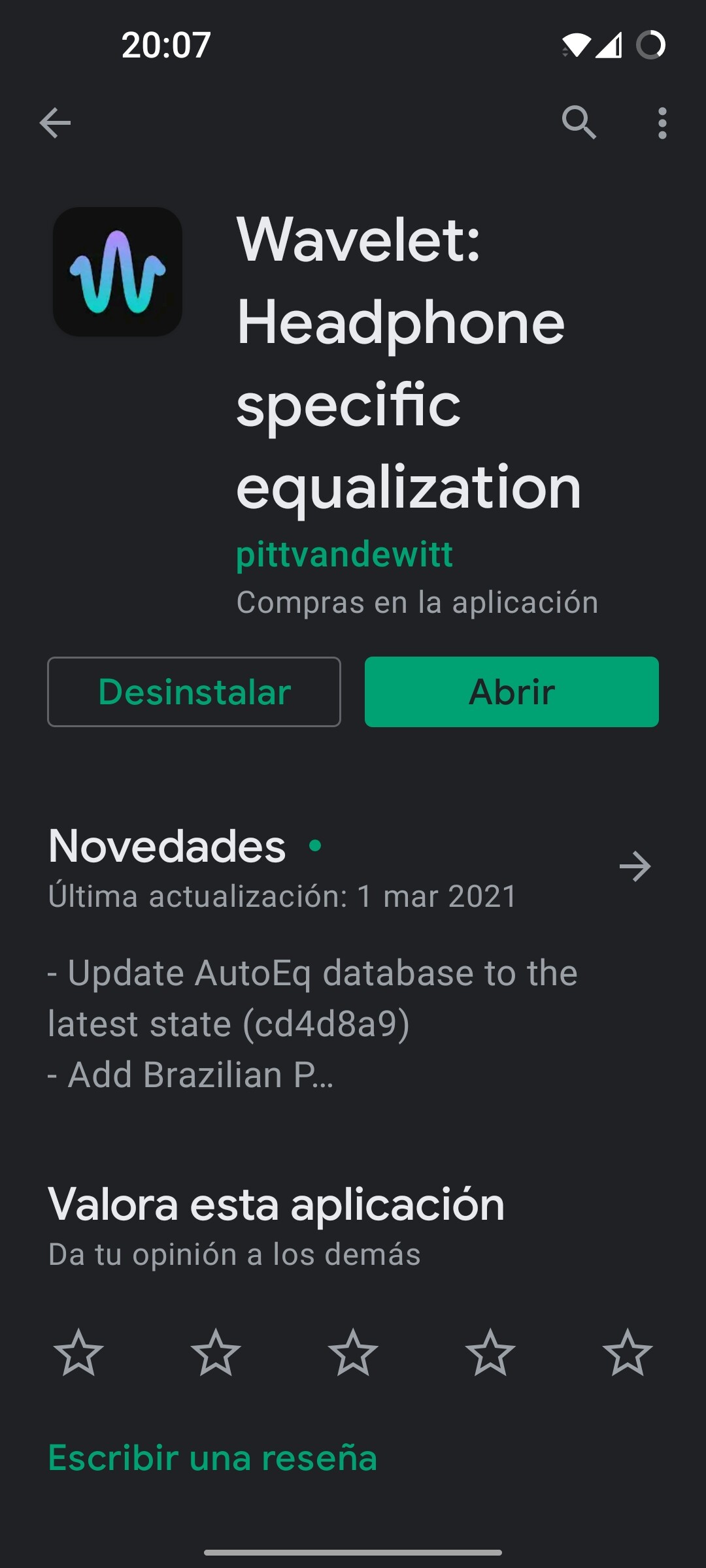Open the three-dot overflow menu
Screen dimensions: 706x1568
(662, 123)
